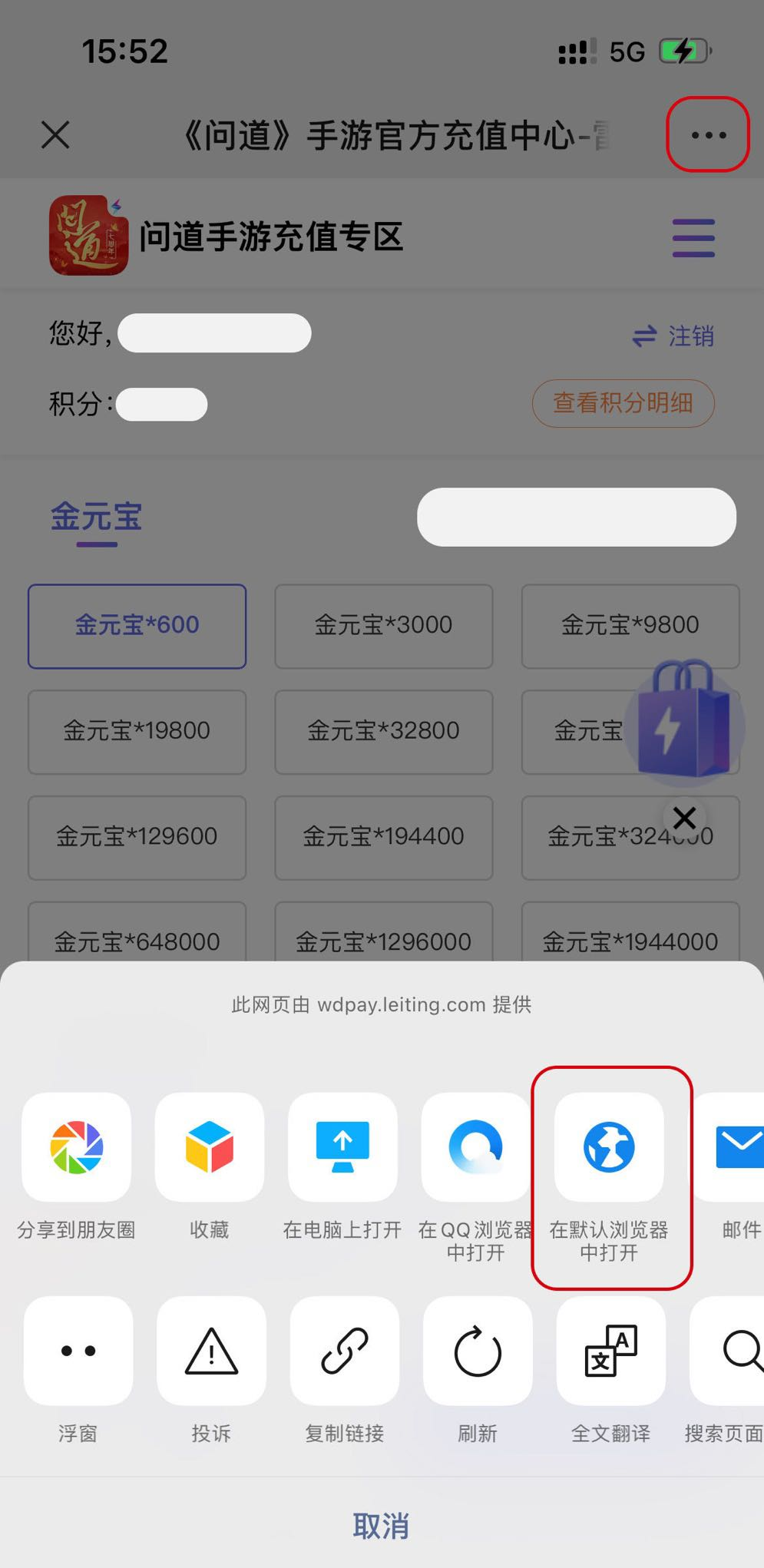The height and width of the screenshot is (1568, 764).
Task: Open the page 在电脑上打开
Action: click(x=342, y=1148)
